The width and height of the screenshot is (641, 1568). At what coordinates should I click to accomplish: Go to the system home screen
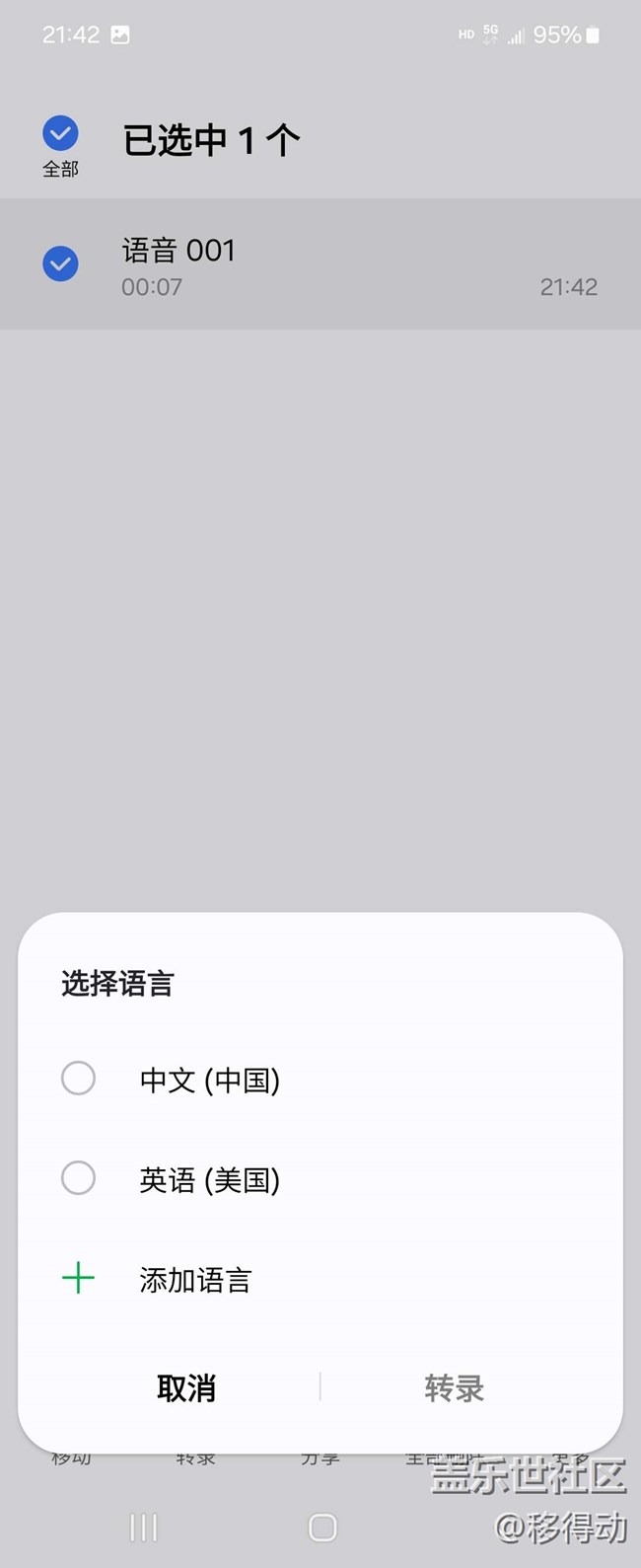[x=322, y=1528]
